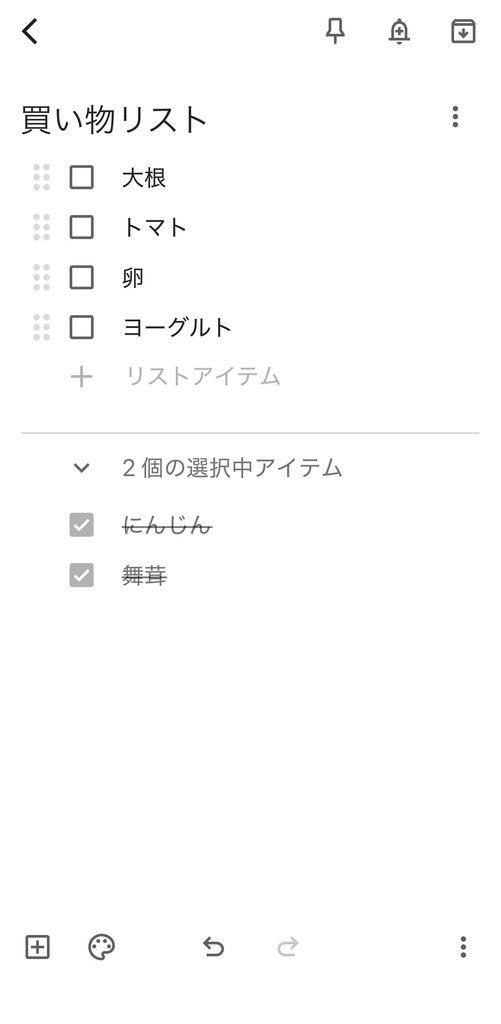
Task: Open the color palette picker
Action: 101,947
